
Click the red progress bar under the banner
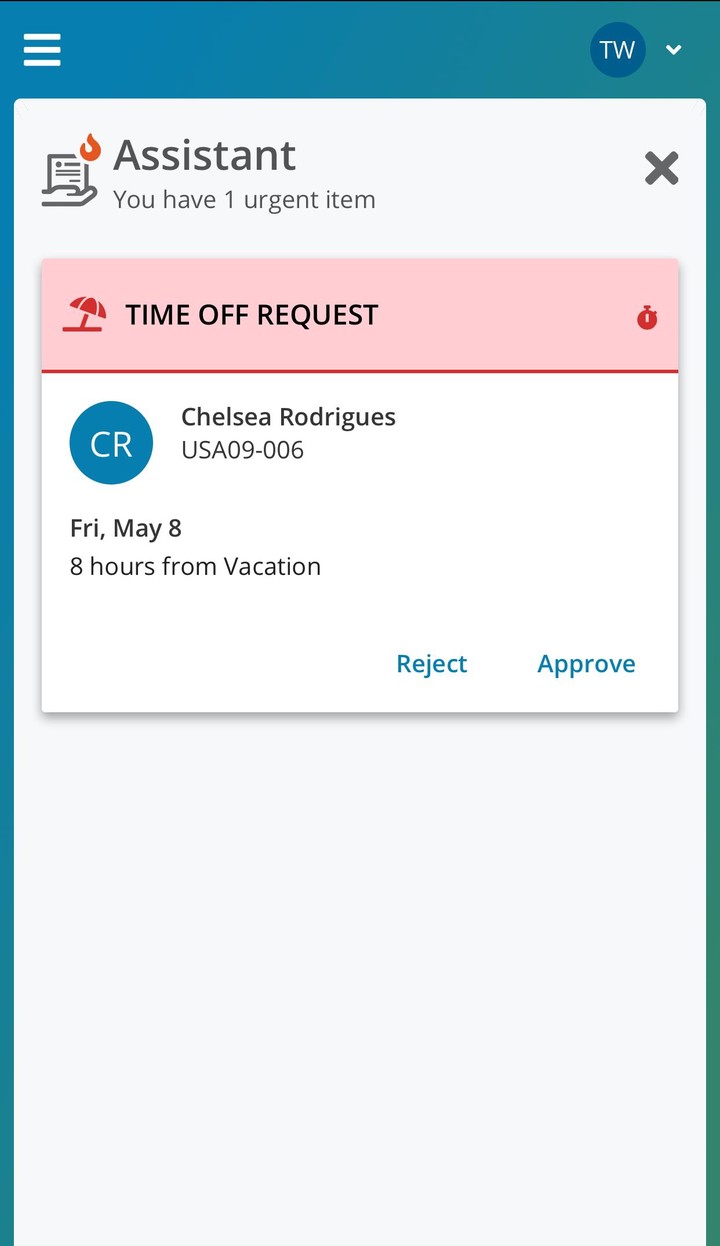coord(359,370)
